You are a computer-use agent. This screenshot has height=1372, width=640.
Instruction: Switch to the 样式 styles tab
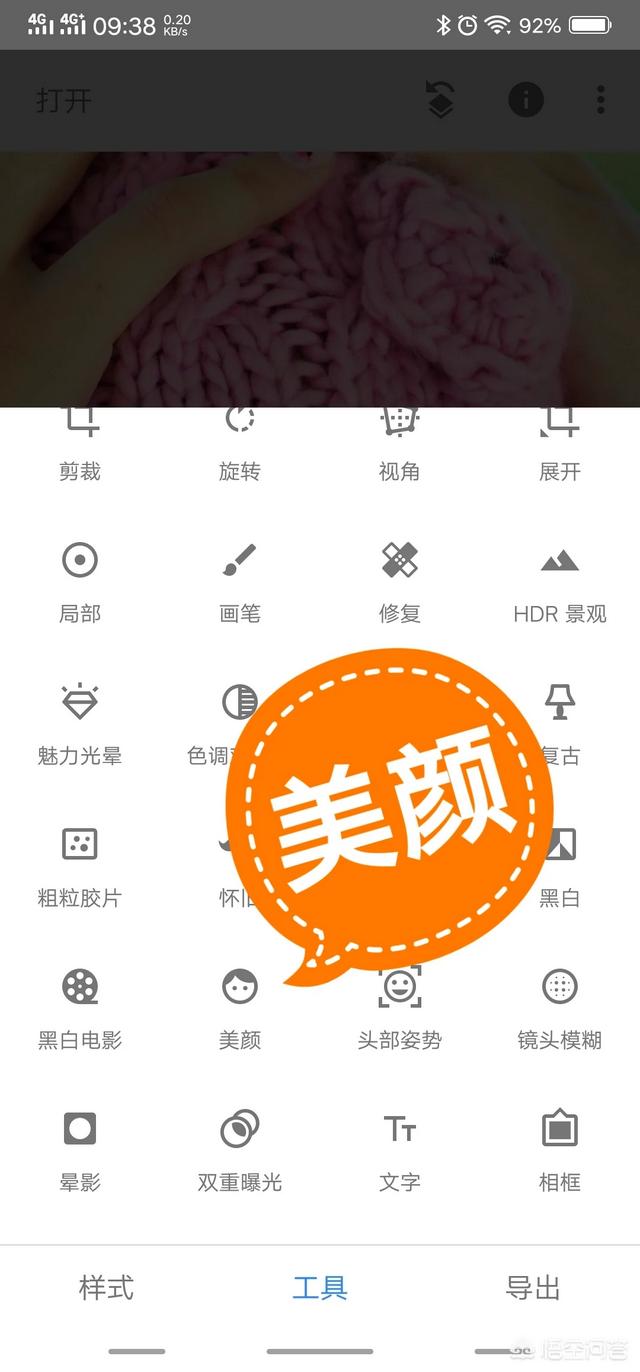click(107, 1288)
